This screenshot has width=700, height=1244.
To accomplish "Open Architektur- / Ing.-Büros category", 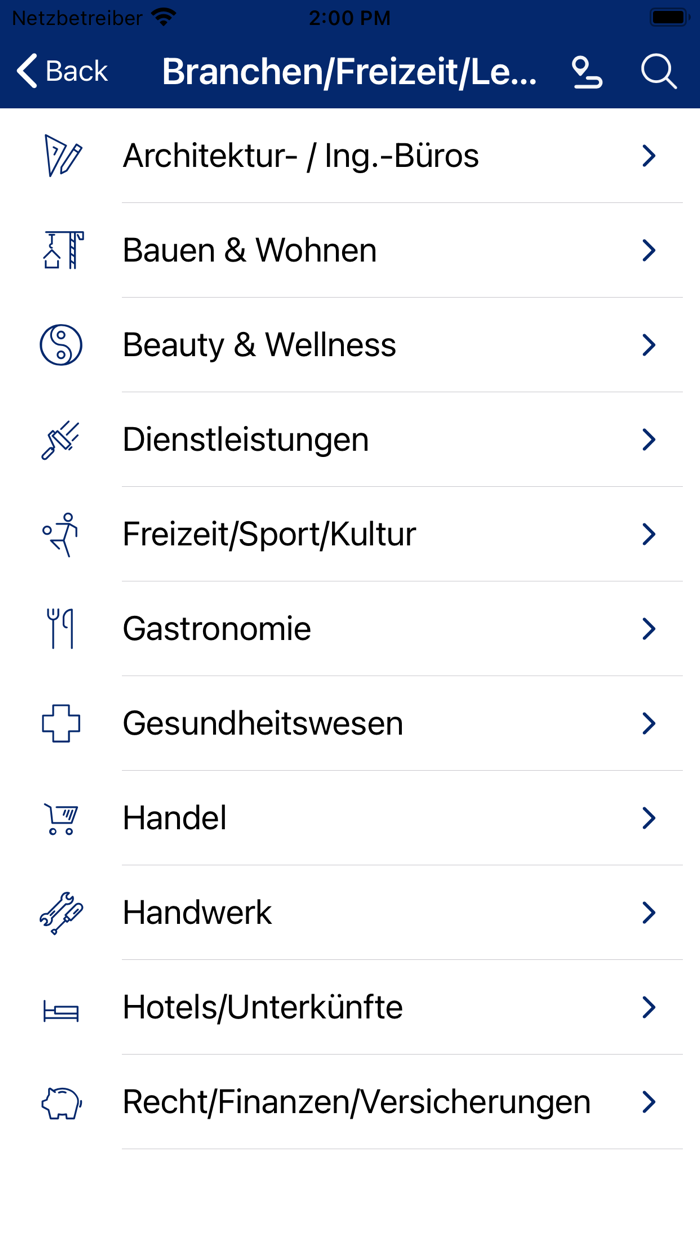I will pos(350,156).
